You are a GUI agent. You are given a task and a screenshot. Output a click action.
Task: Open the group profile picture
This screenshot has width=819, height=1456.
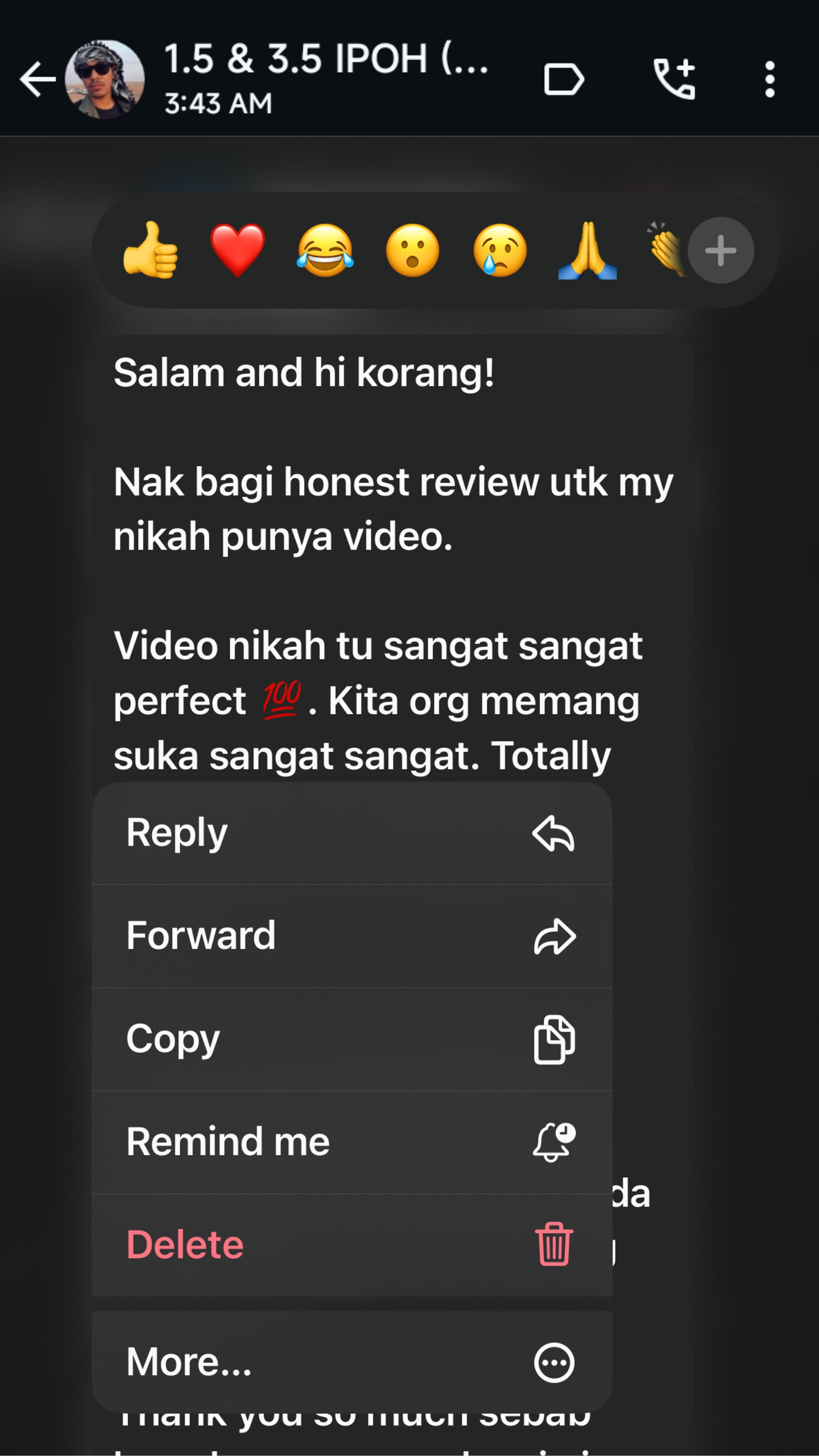click(x=105, y=79)
